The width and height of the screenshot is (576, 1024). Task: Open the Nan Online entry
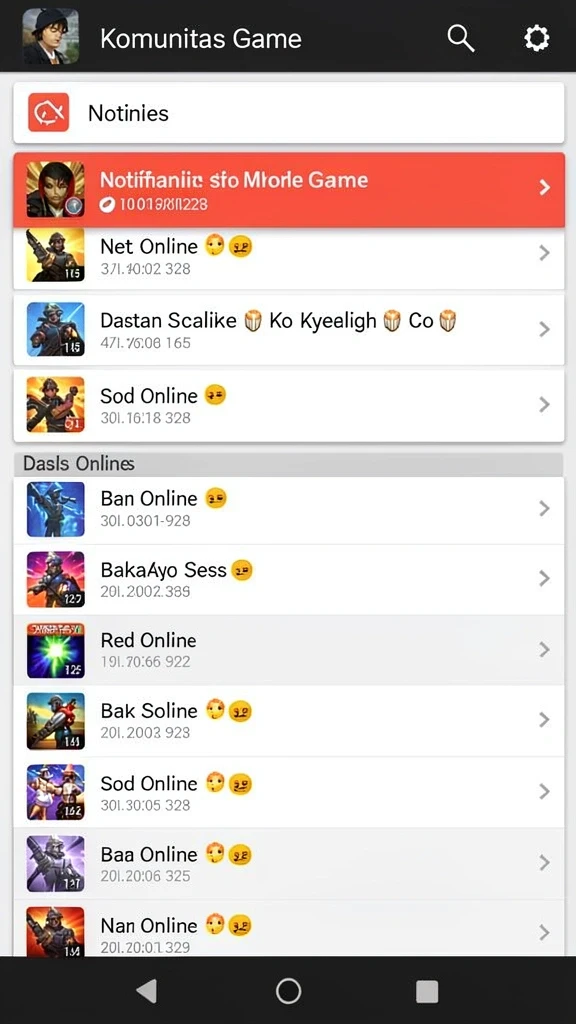[289, 929]
